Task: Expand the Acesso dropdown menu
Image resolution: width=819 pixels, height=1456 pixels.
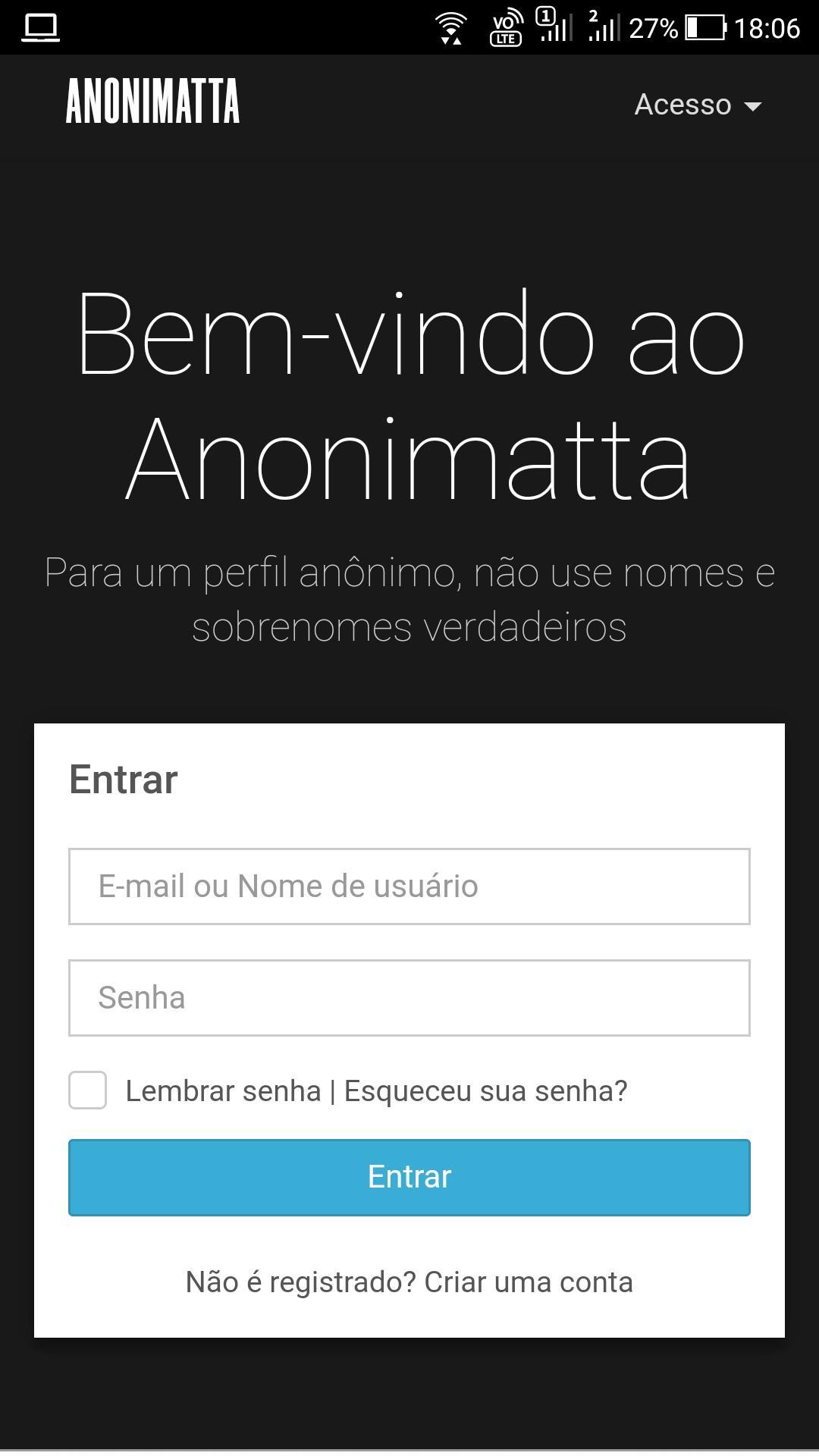Action: [697, 105]
